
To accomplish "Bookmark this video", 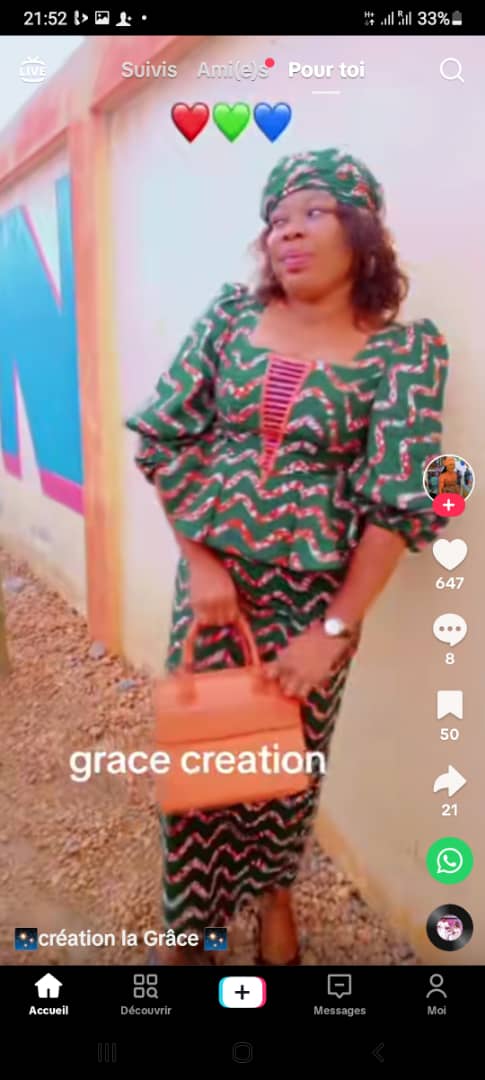I will (449, 705).
